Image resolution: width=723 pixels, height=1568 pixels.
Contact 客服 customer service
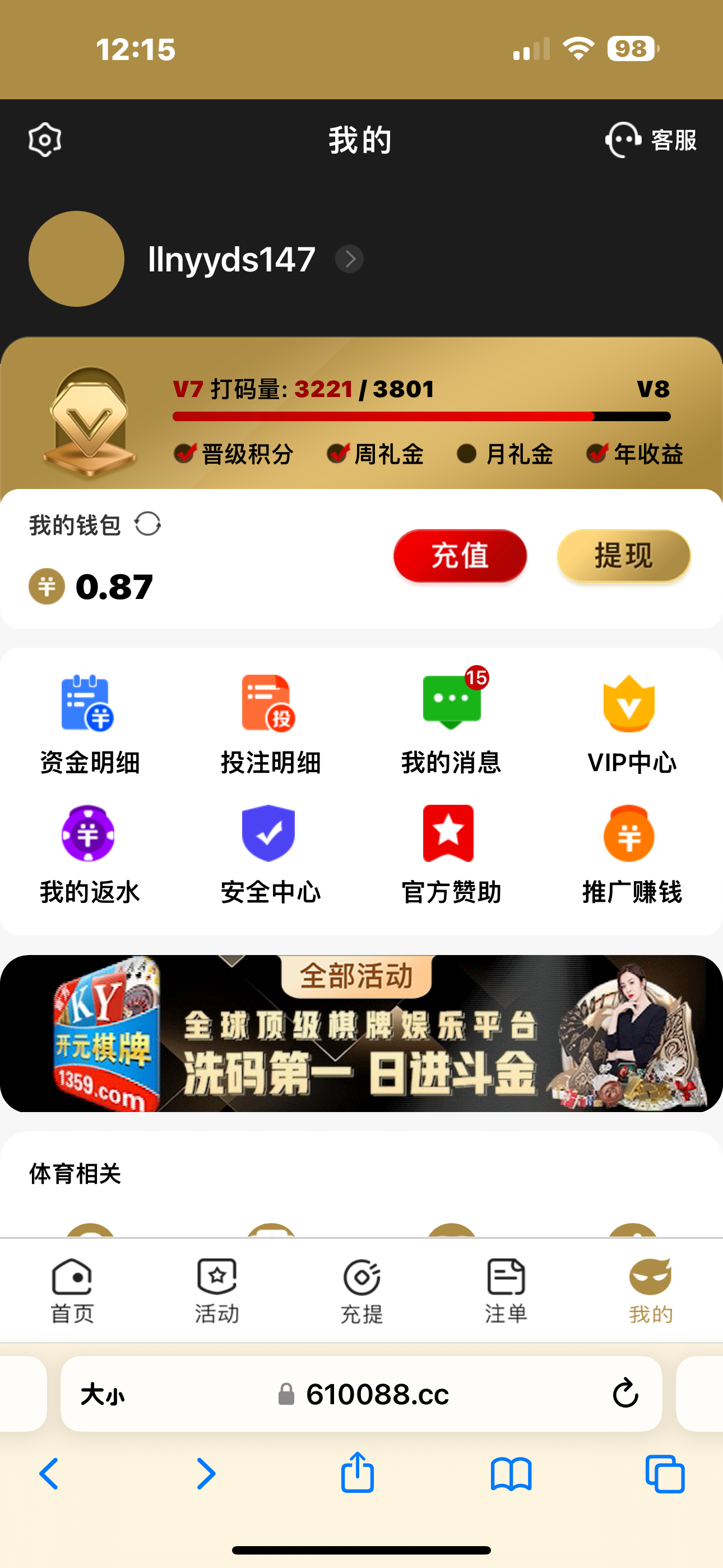tap(651, 140)
